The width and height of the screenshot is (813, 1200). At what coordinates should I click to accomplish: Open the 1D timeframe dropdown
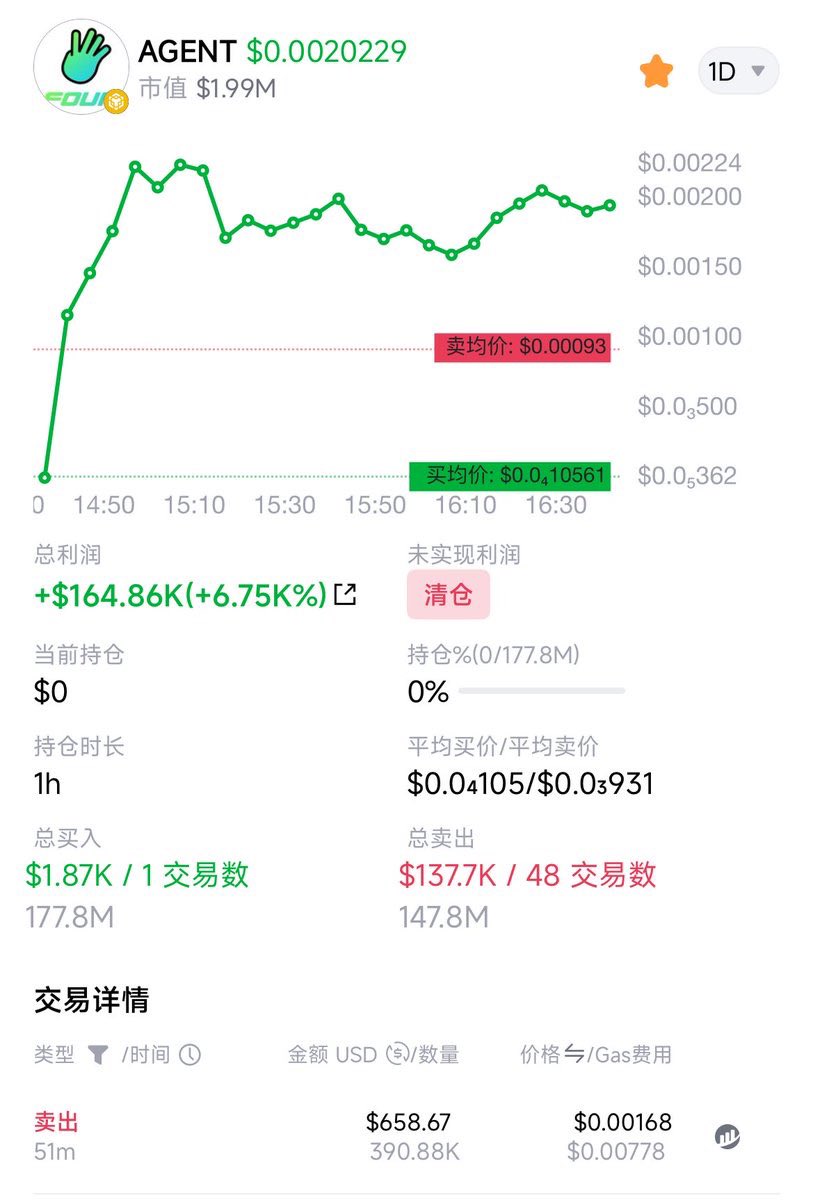pyautogui.click(x=738, y=72)
